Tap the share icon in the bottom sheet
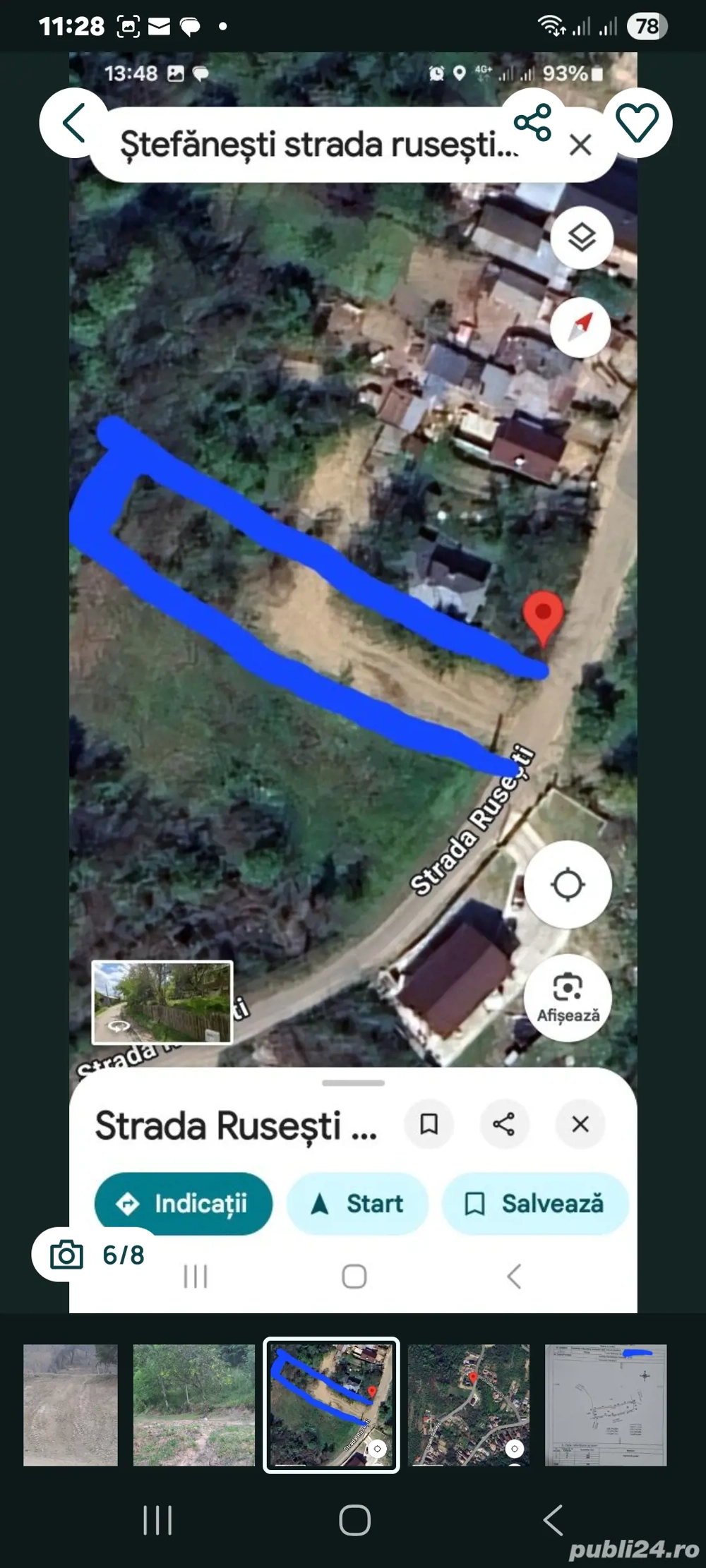Image resolution: width=706 pixels, height=1568 pixels. 504,1125
